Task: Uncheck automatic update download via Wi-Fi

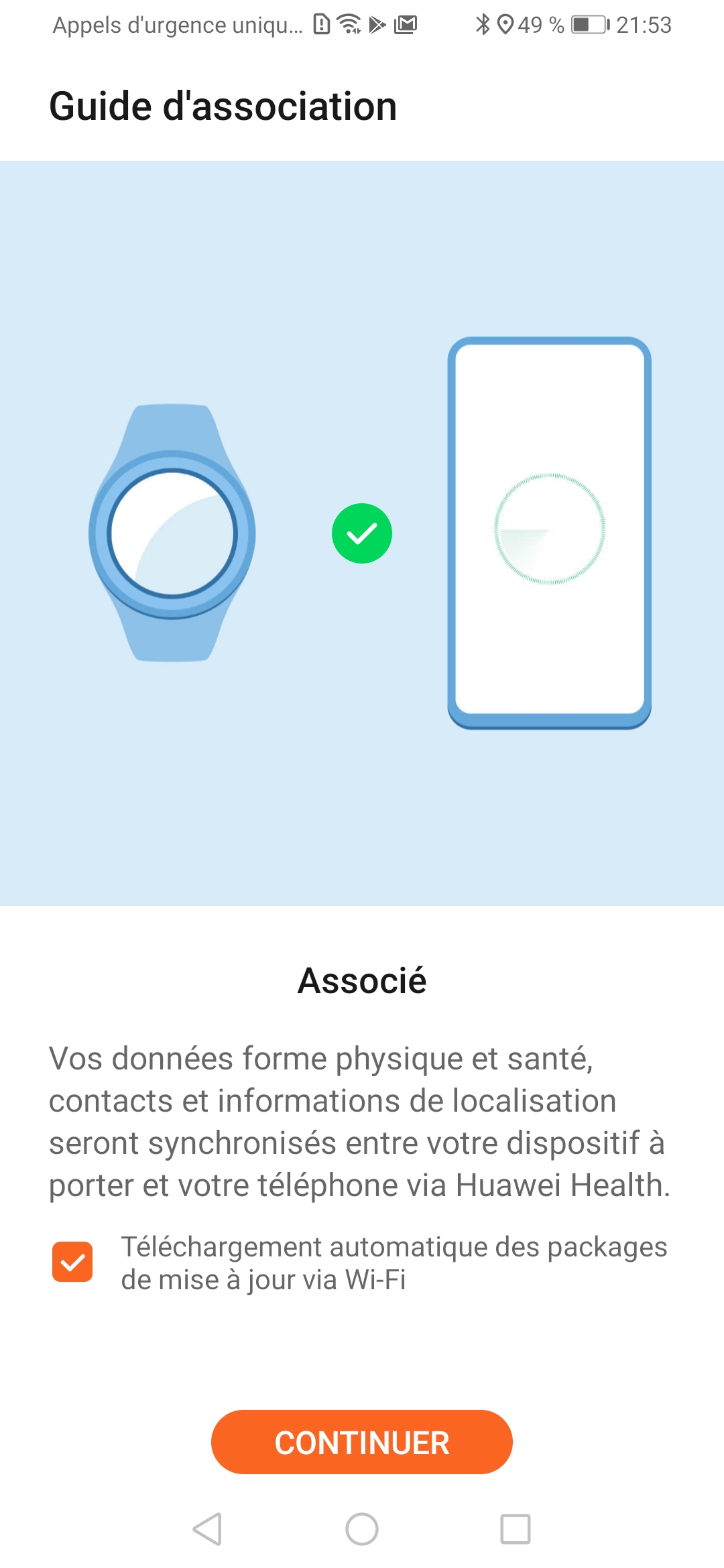Action: coord(72,1262)
